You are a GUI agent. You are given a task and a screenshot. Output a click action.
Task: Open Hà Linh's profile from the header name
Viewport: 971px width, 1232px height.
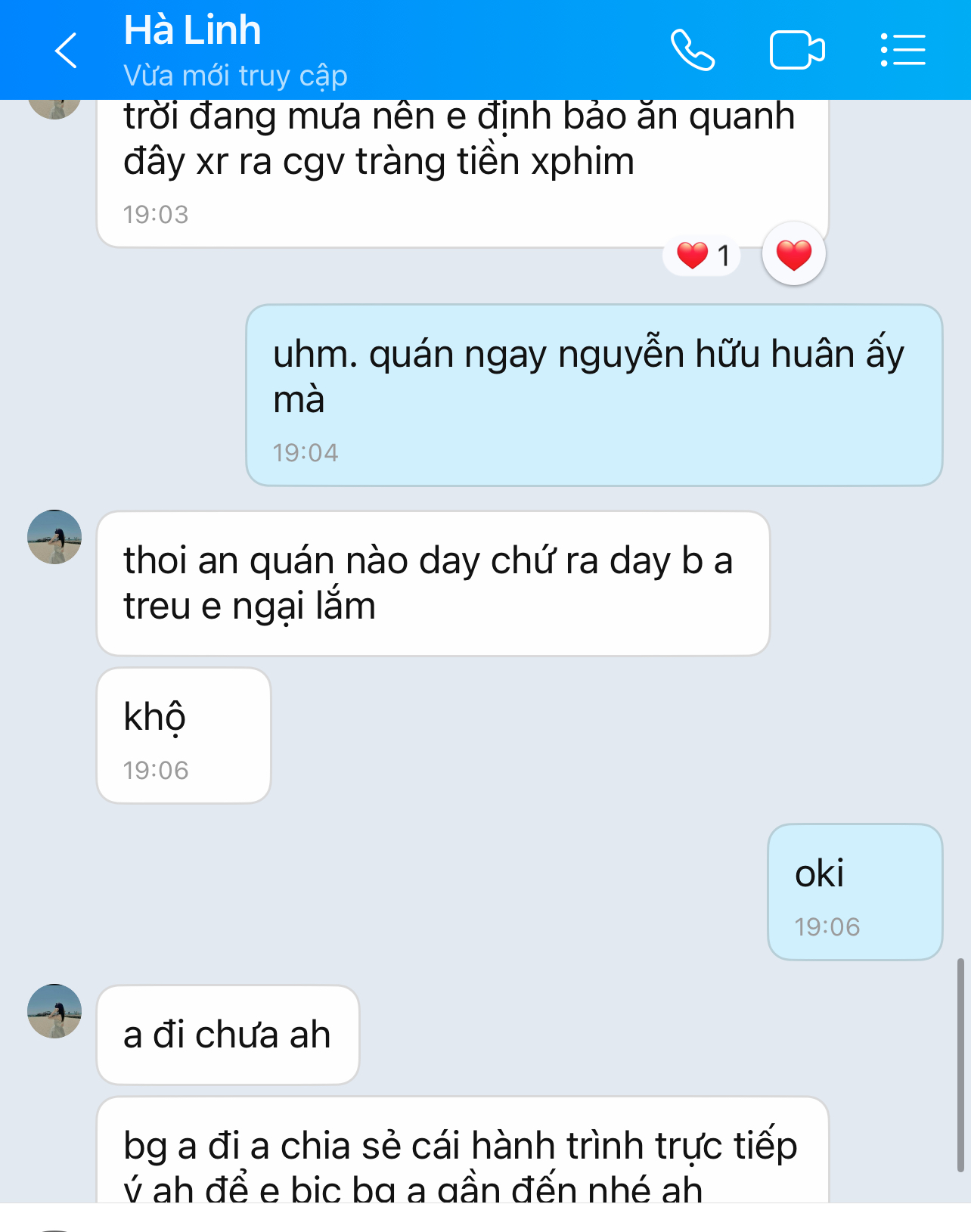pyautogui.click(x=192, y=32)
